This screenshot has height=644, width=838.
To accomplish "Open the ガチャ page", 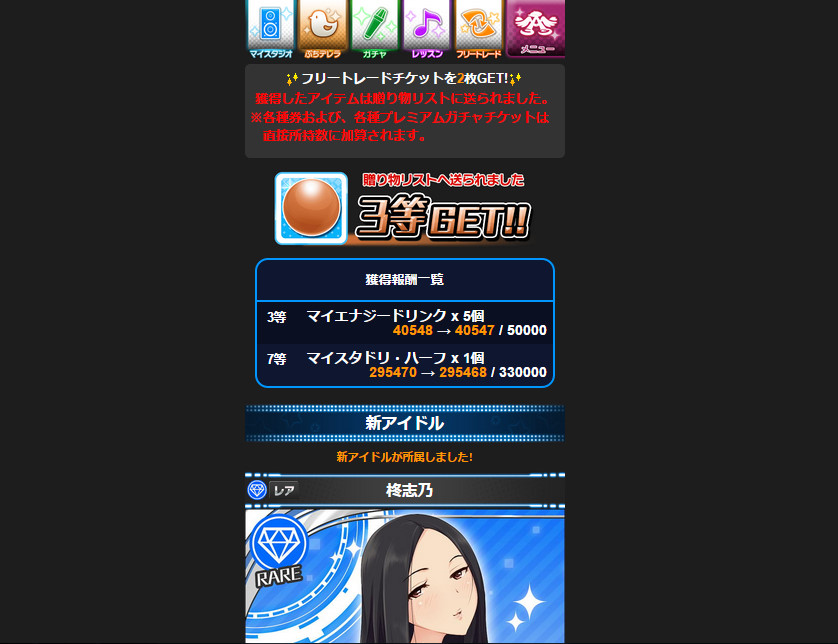I will 375,28.
